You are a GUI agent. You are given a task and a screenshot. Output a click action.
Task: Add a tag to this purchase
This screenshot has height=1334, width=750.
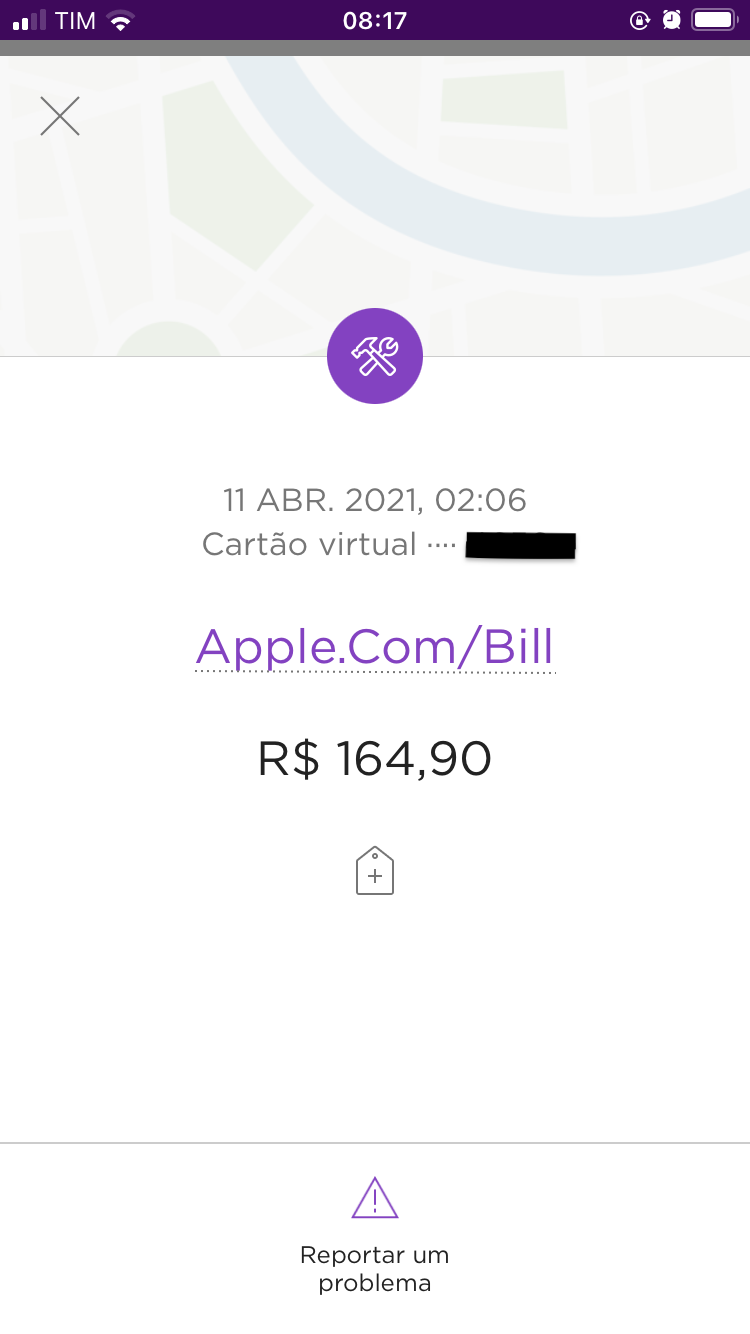(x=375, y=871)
